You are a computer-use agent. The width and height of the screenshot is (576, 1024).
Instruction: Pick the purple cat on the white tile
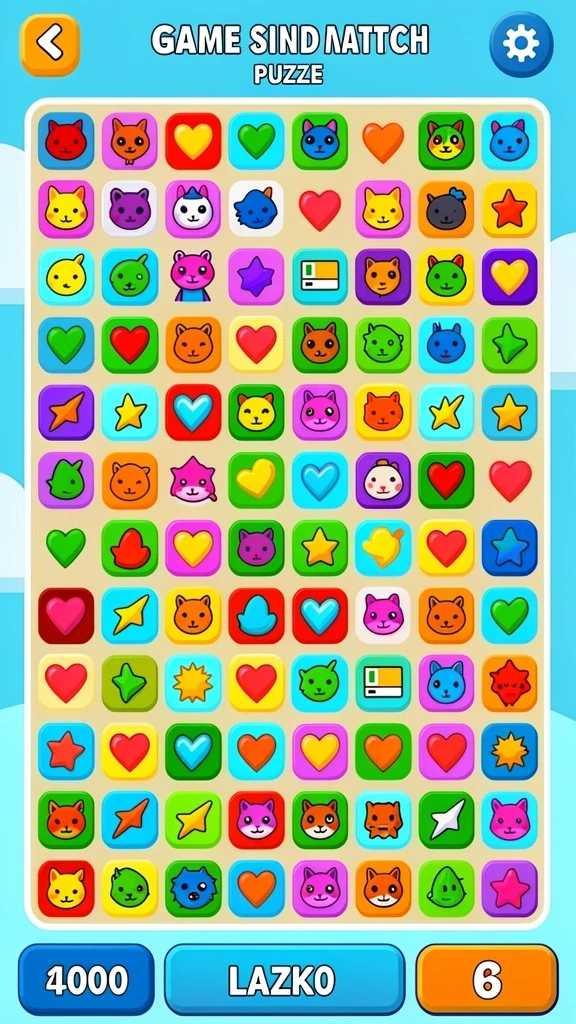(129, 209)
